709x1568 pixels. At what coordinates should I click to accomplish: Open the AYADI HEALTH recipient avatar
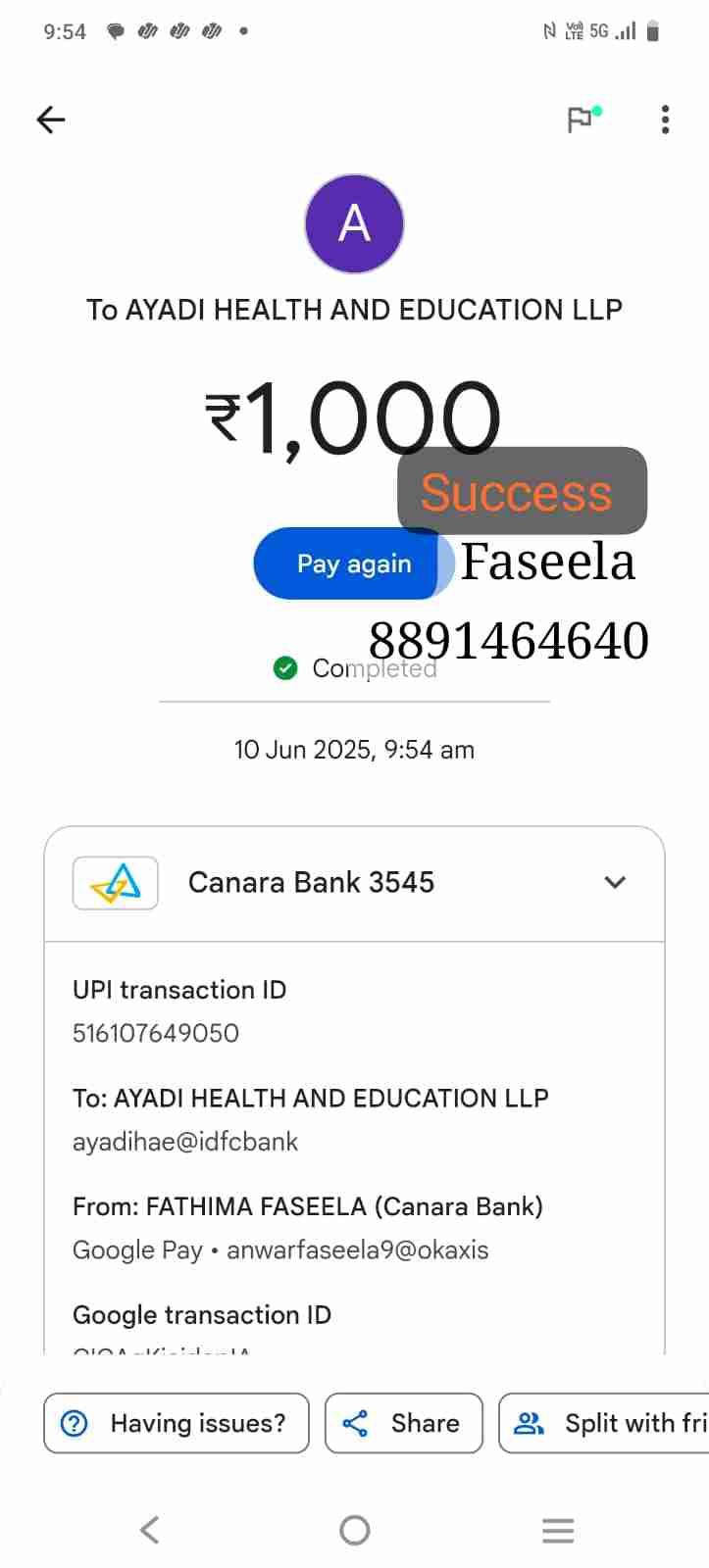coord(354,223)
